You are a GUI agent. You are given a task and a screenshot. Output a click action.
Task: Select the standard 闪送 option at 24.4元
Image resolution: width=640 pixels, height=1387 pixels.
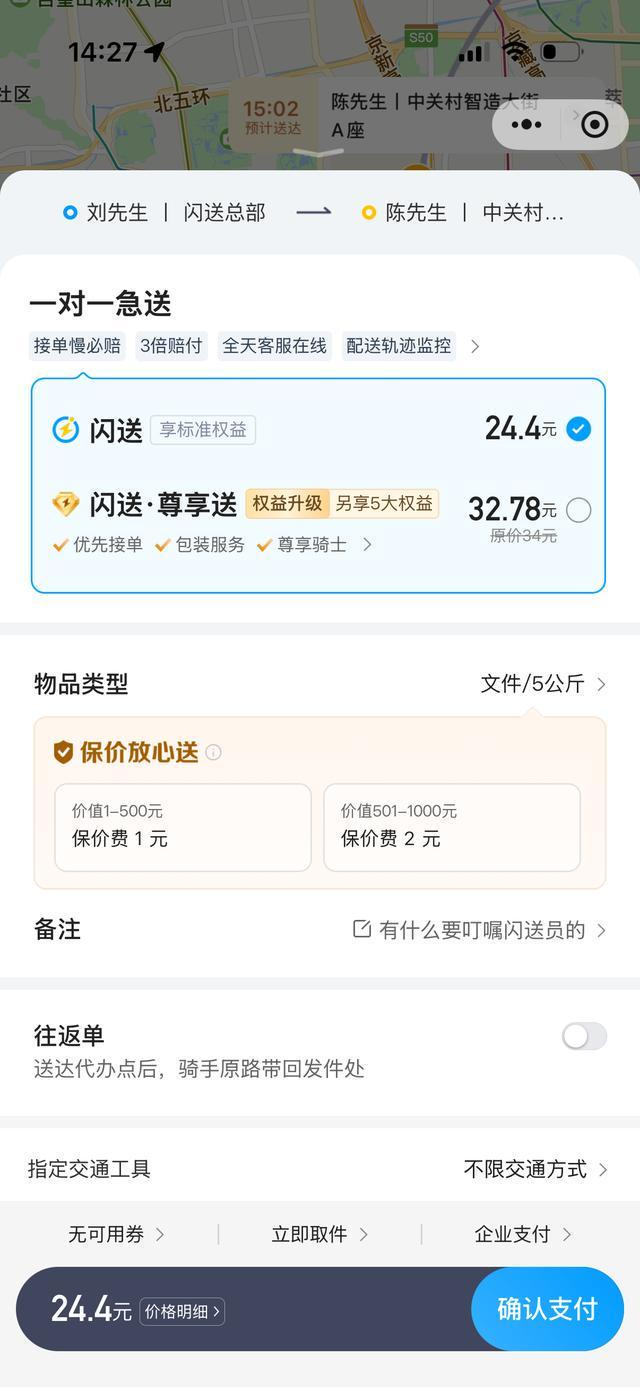(318, 430)
